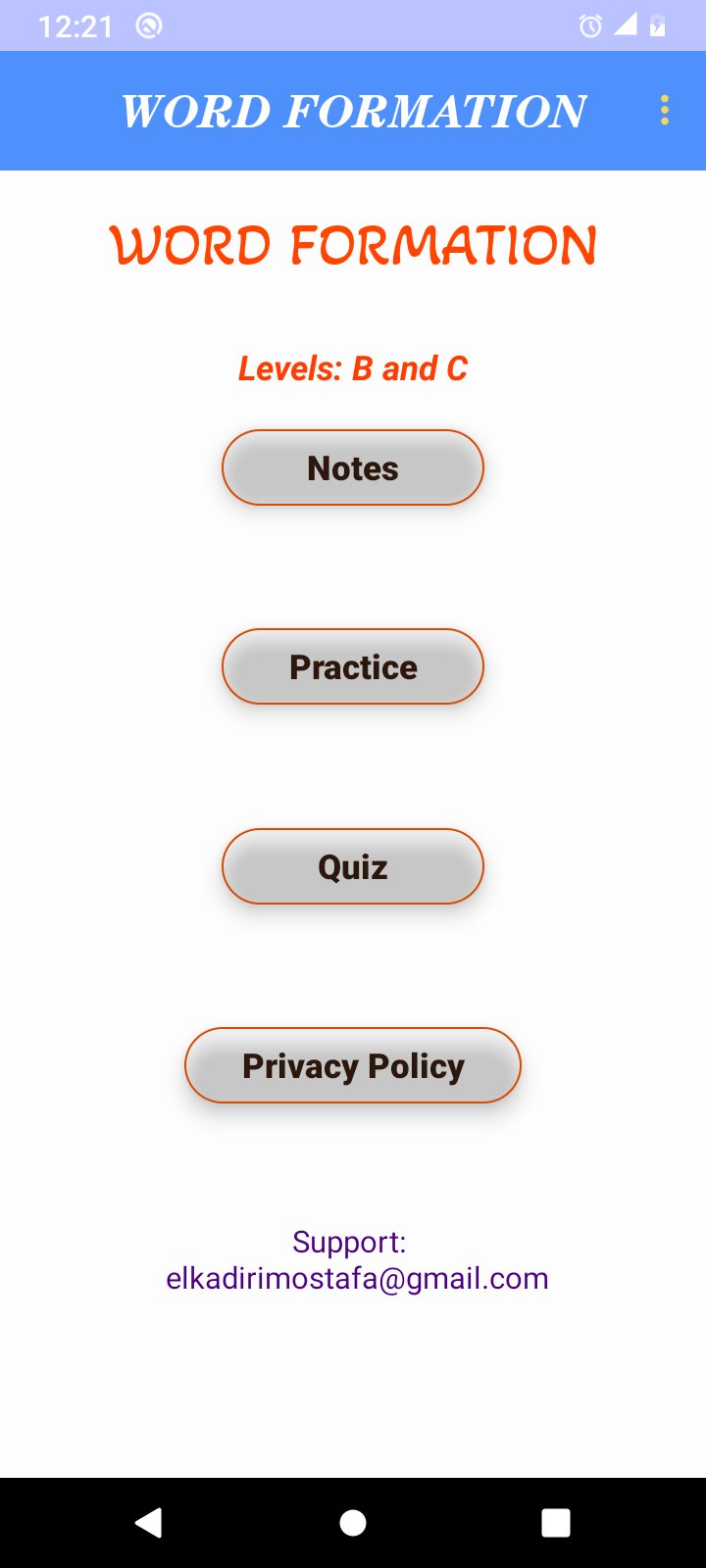View the Privacy Policy
This screenshot has width=706, height=1568.
click(x=353, y=1066)
